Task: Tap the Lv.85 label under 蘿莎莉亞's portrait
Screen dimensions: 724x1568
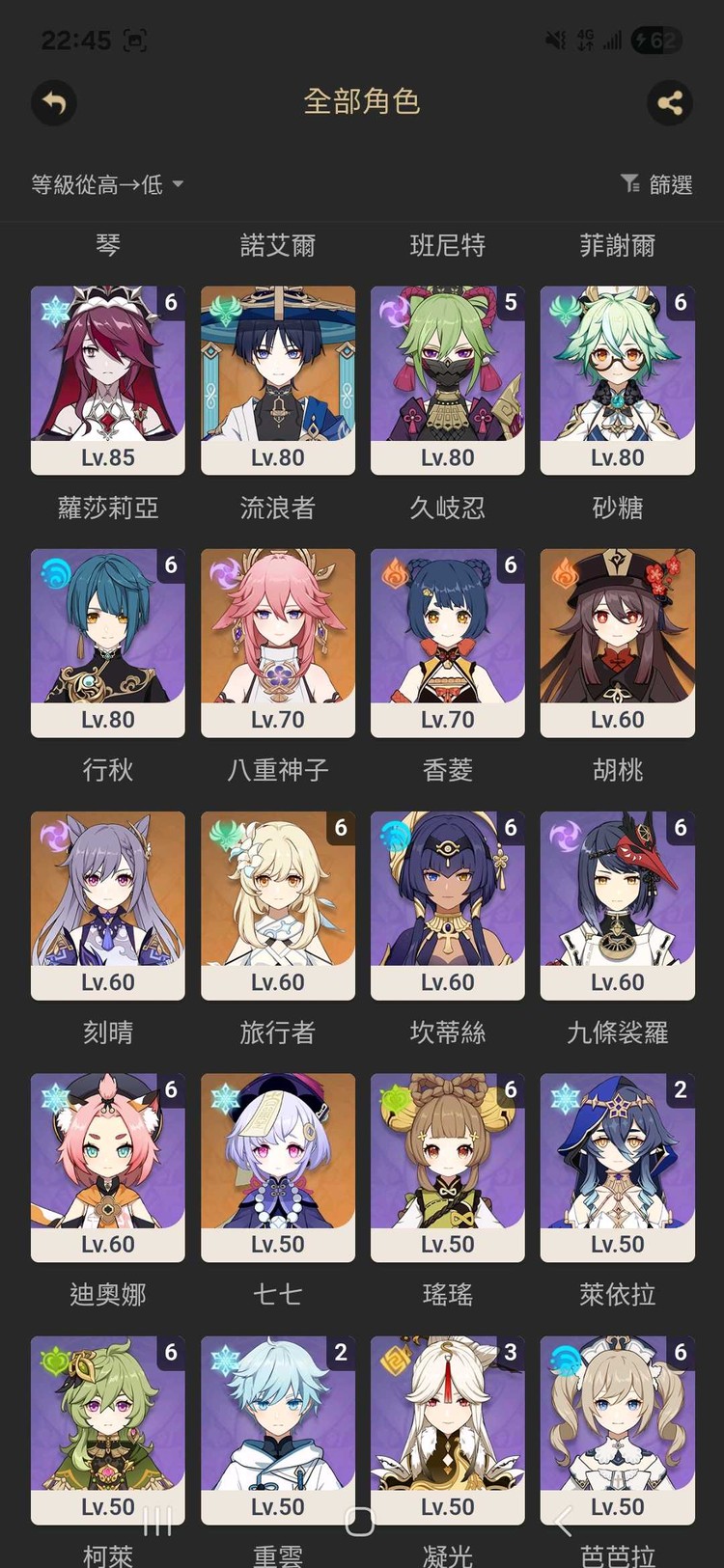Action: [107, 456]
